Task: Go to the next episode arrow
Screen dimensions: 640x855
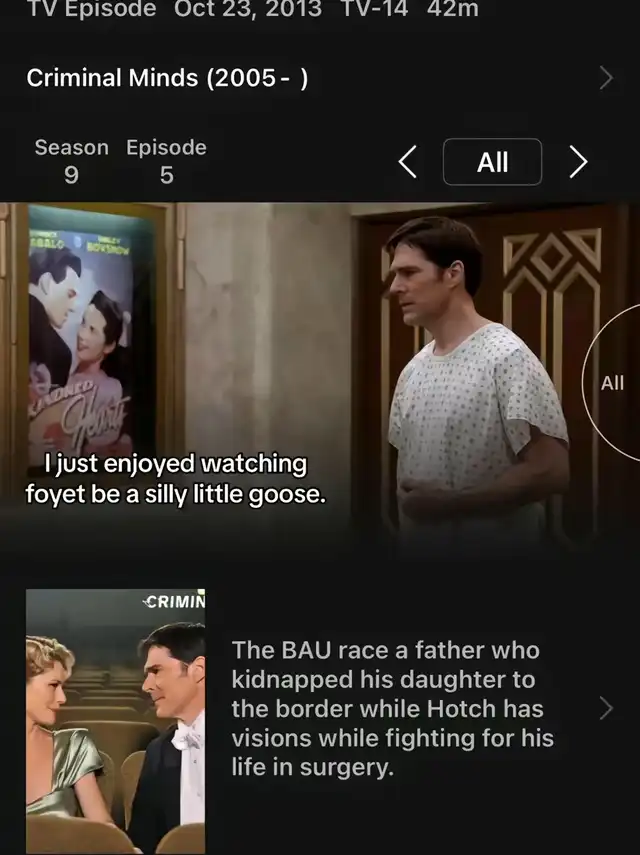Action: [x=579, y=162]
